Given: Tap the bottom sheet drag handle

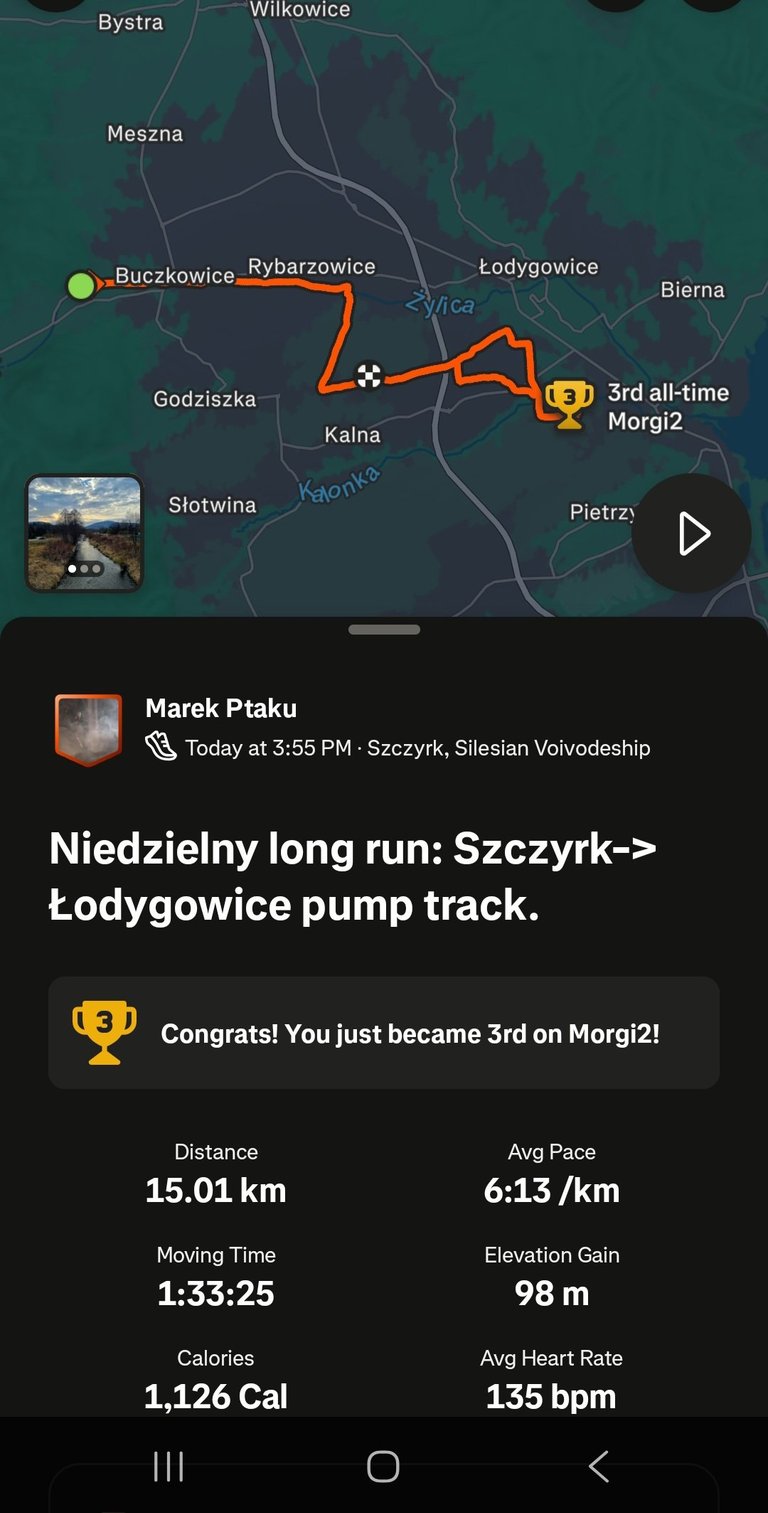Looking at the screenshot, I should (384, 630).
